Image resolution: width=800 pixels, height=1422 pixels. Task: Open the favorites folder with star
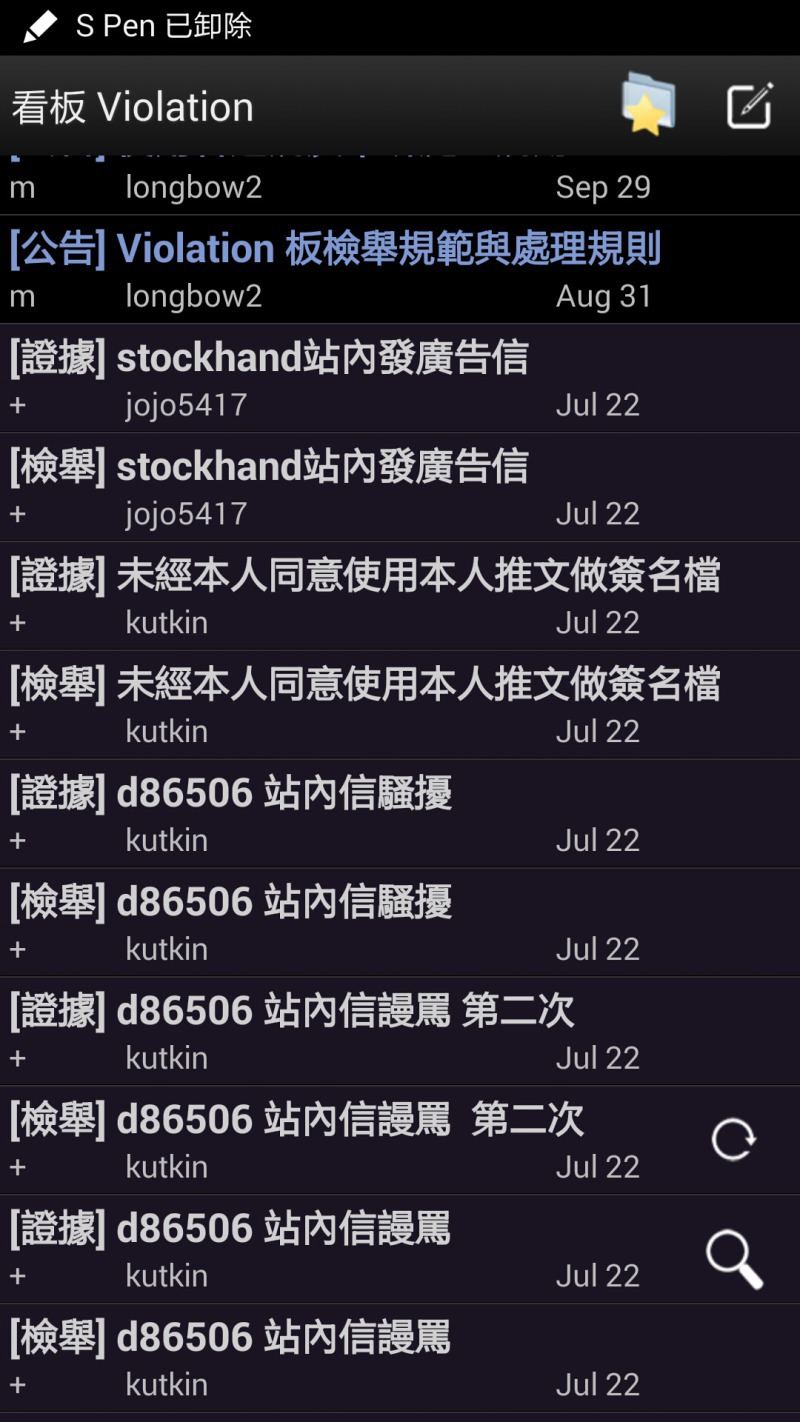[648, 104]
